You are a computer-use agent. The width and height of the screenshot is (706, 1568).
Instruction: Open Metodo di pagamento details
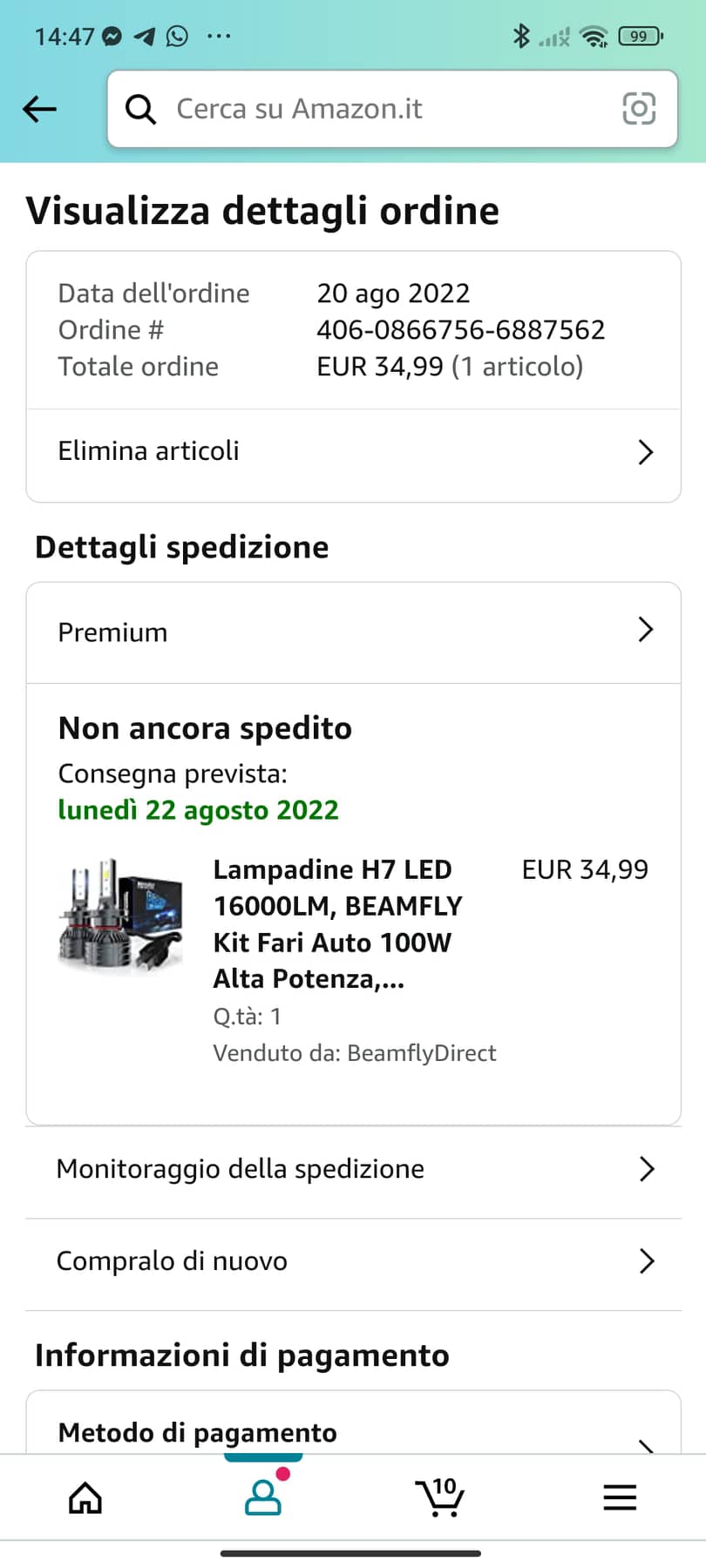[x=353, y=1433]
